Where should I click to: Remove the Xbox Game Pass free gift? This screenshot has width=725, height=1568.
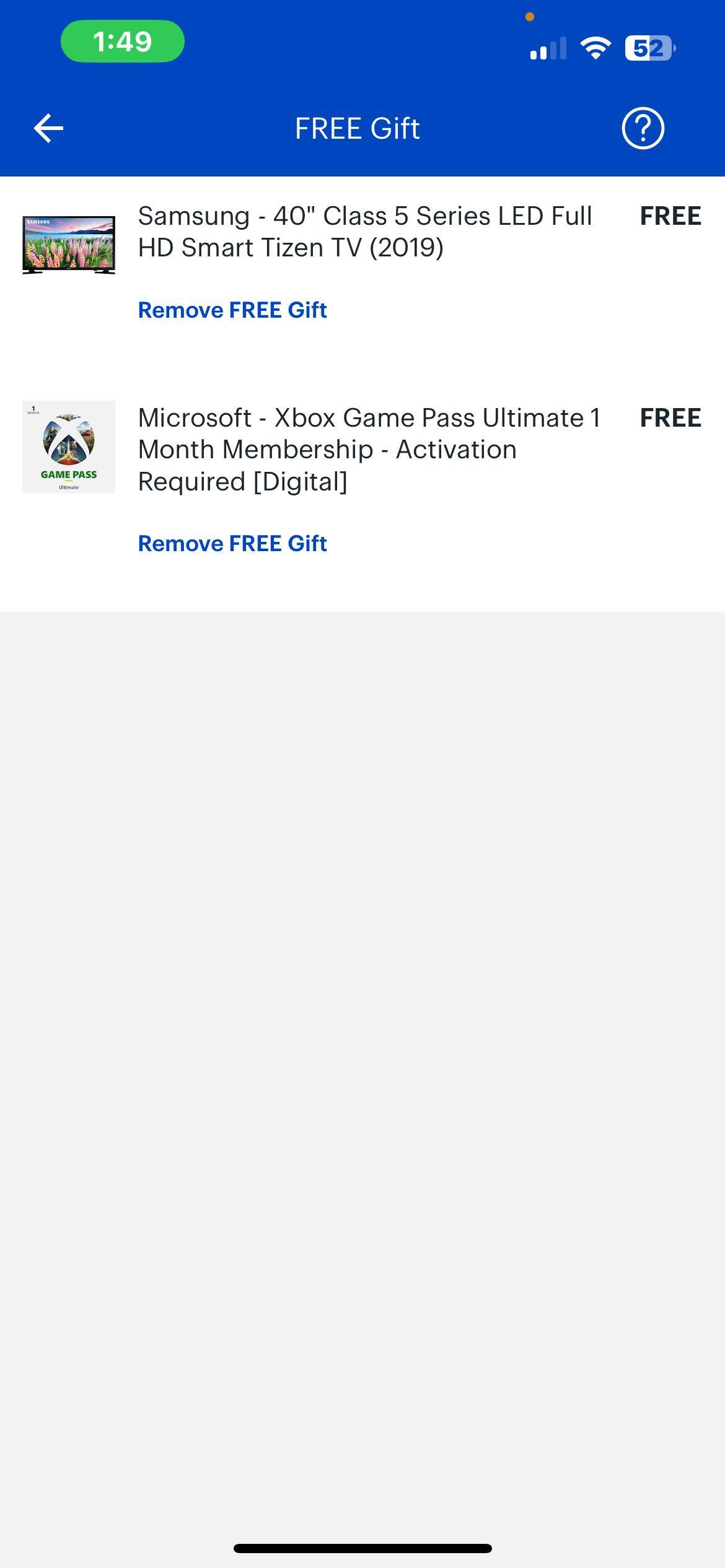[x=232, y=544]
